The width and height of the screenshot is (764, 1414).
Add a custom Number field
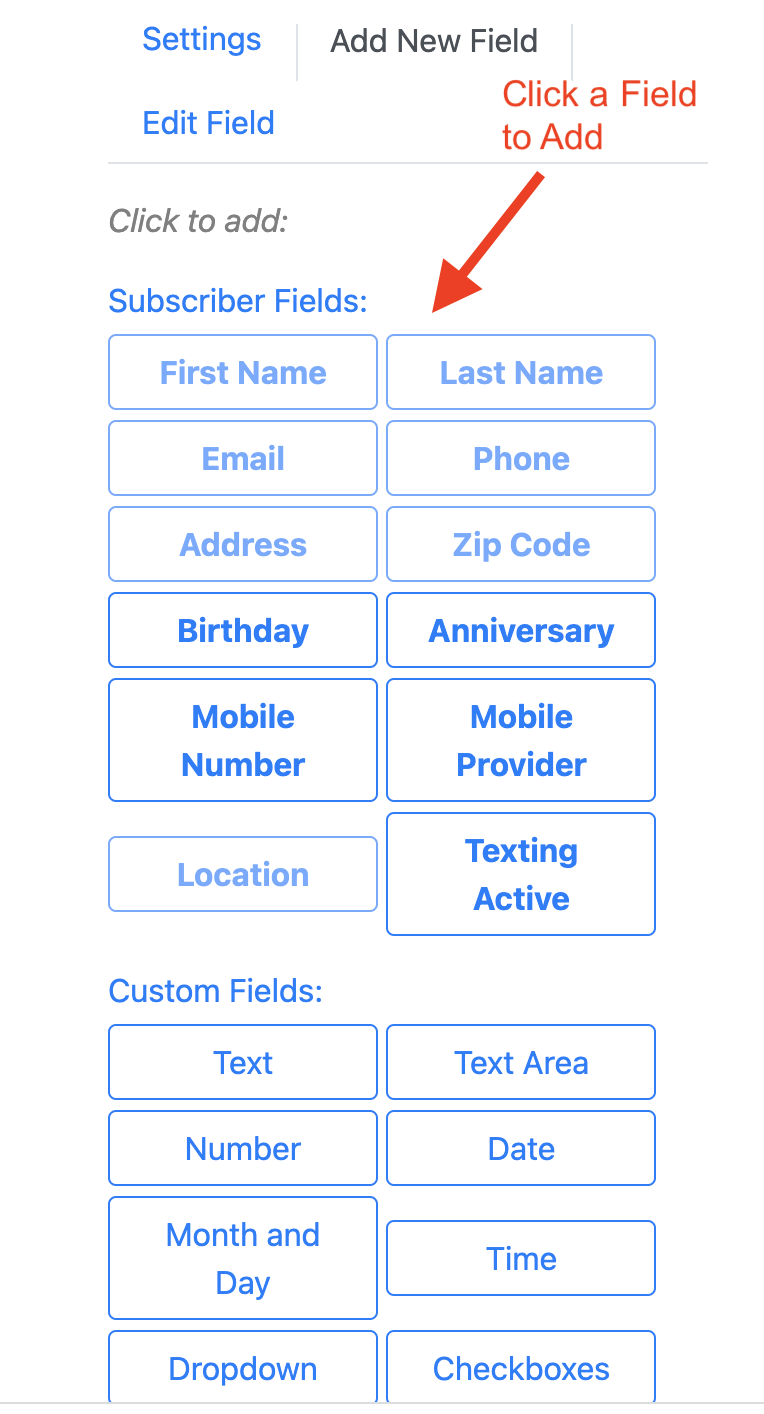click(x=243, y=1148)
